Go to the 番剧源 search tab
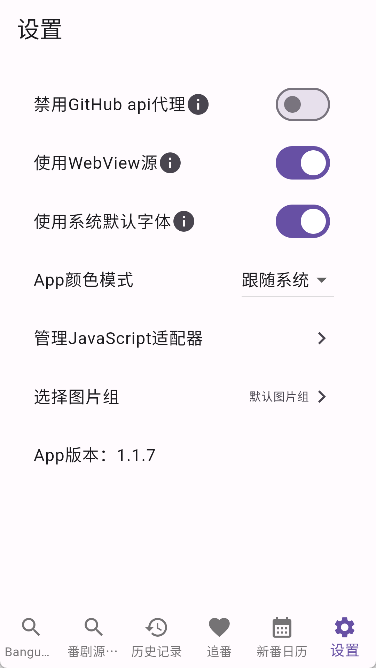The width and height of the screenshot is (376, 668). coord(94,638)
